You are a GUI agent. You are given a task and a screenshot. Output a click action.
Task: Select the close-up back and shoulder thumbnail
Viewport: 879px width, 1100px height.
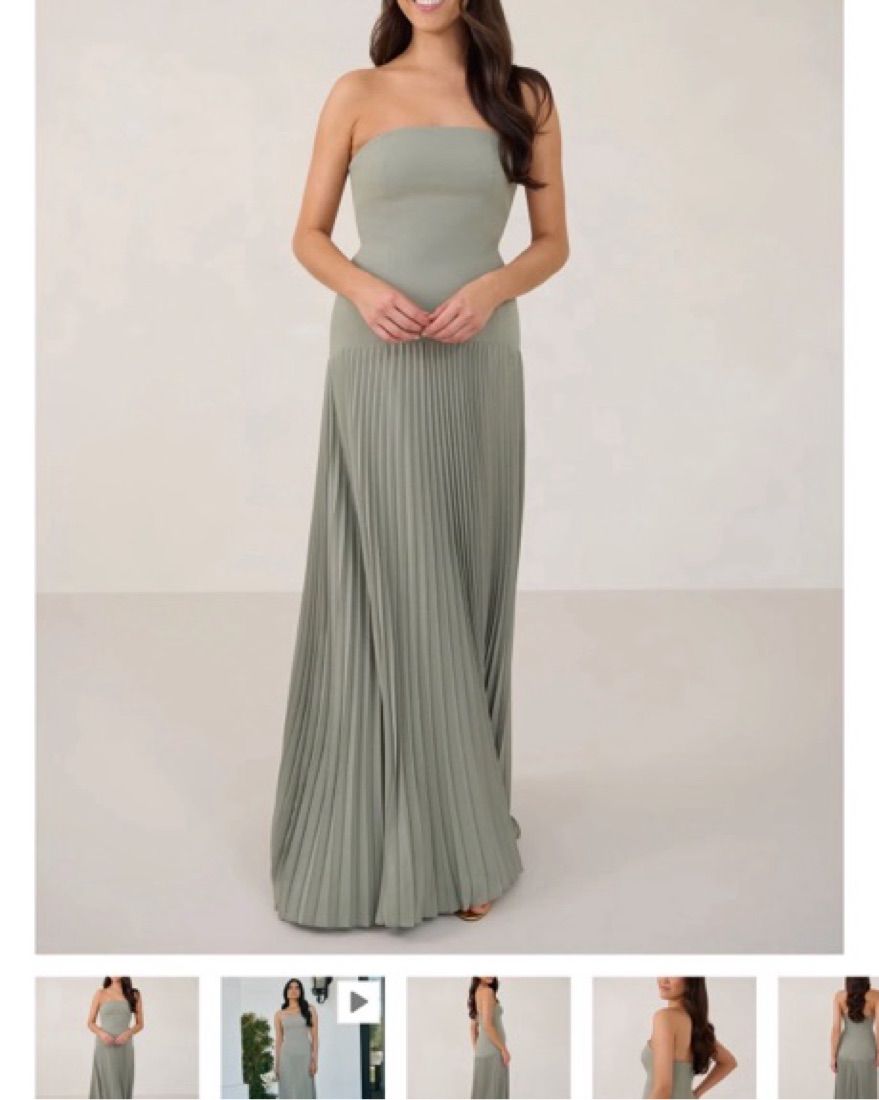(x=674, y=1037)
